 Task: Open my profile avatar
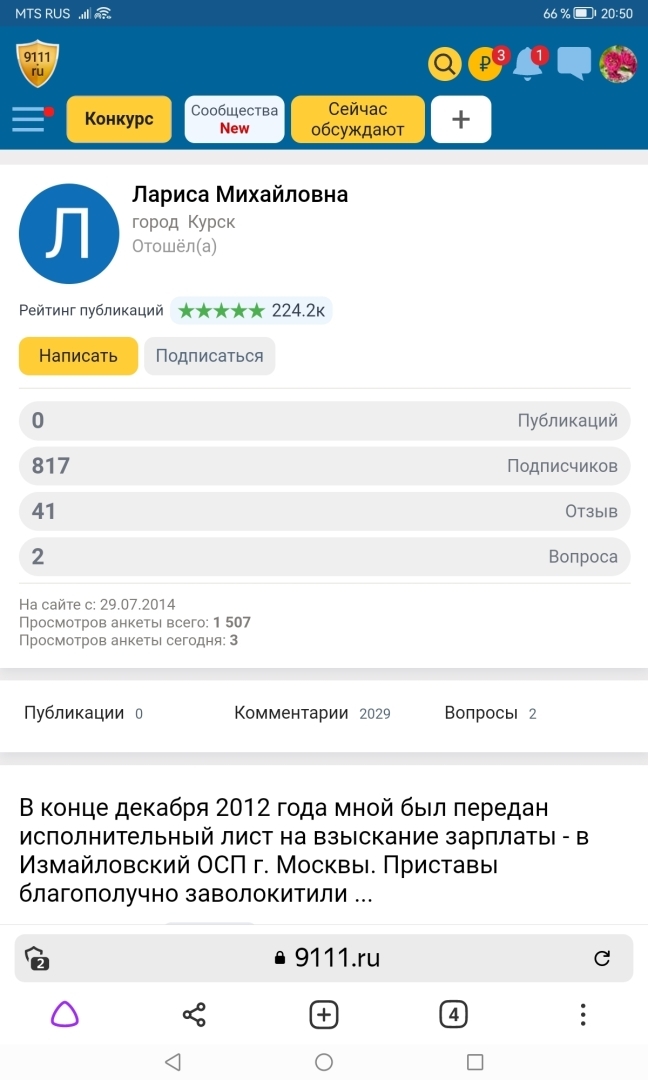click(618, 64)
